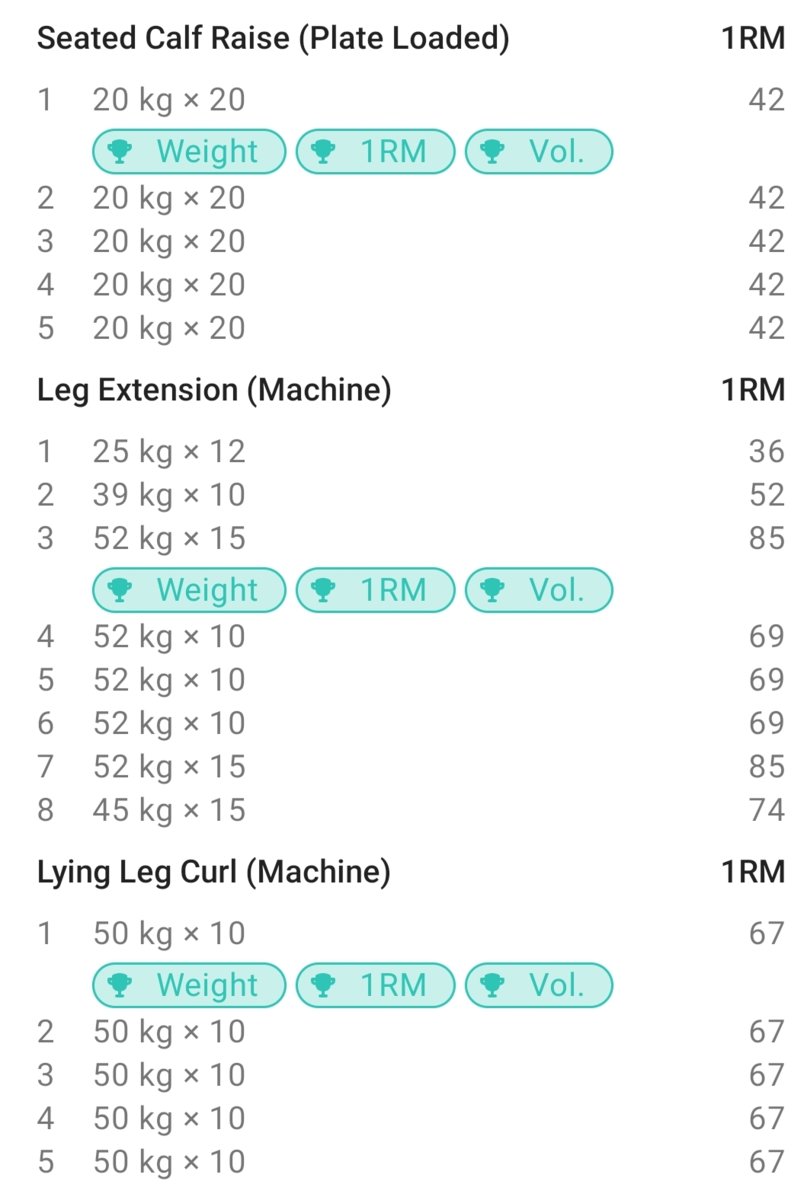Viewport: 807px width, 1200px height.
Task: Click the 1RM trophy badge under Leg Extension
Action: pos(374,590)
